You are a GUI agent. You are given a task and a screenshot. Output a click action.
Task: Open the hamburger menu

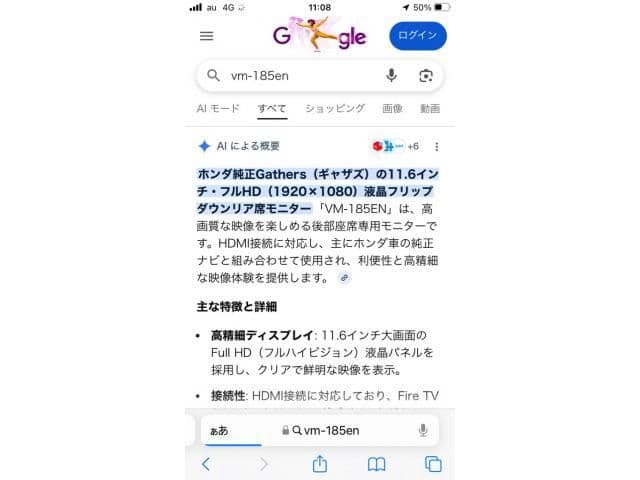pyautogui.click(x=206, y=36)
